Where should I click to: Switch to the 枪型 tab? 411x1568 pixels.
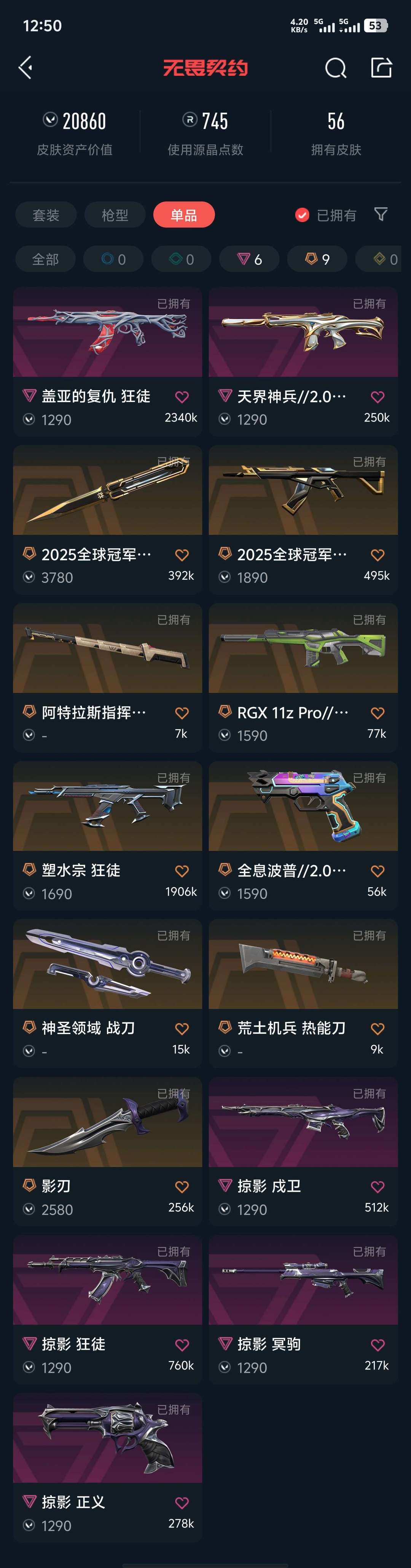click(115, 215)
